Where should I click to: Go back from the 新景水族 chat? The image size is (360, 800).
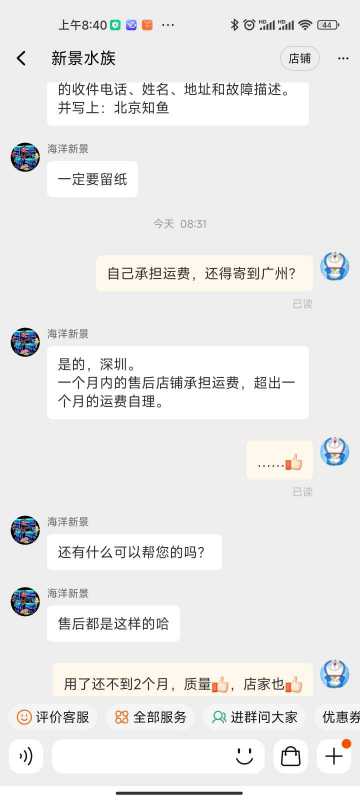21,59
